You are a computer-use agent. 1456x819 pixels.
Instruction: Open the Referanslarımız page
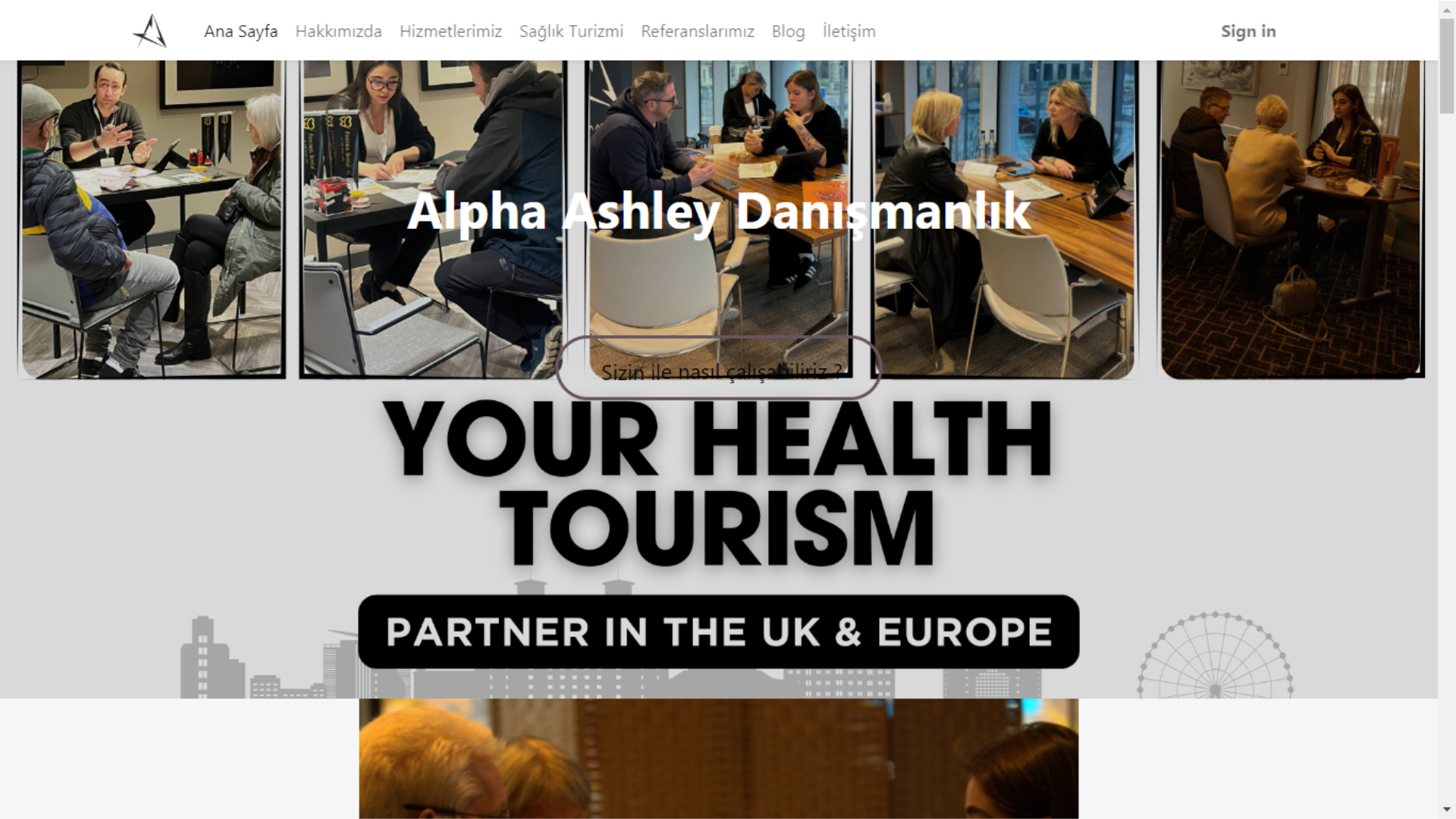point(697,31)
